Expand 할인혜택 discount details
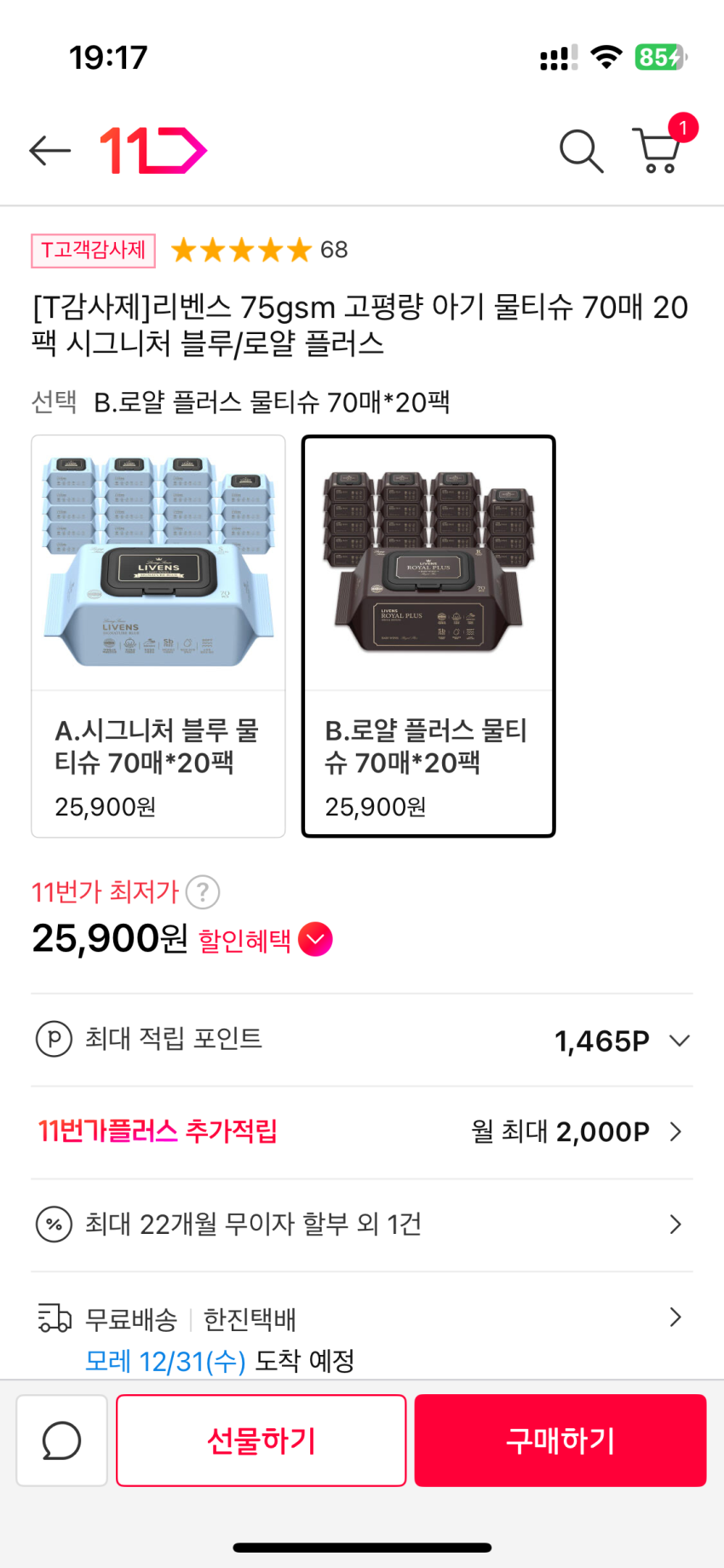Image resolution: width=724 pixels, height=1568 pixels. coord(315,940)
